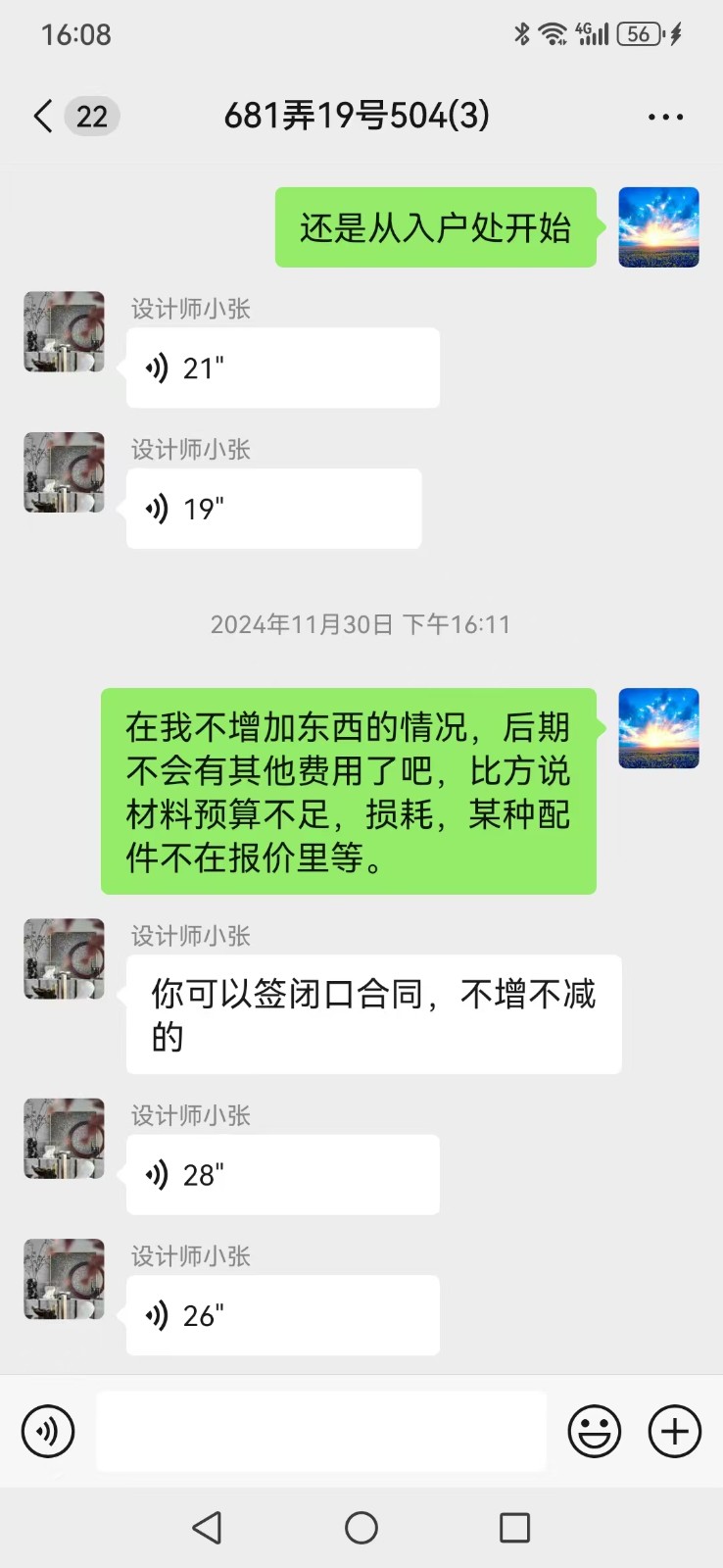Play the 28-second voice message
The height and width of the screenshot is (1568, 723).
(x=282, y=1175)
